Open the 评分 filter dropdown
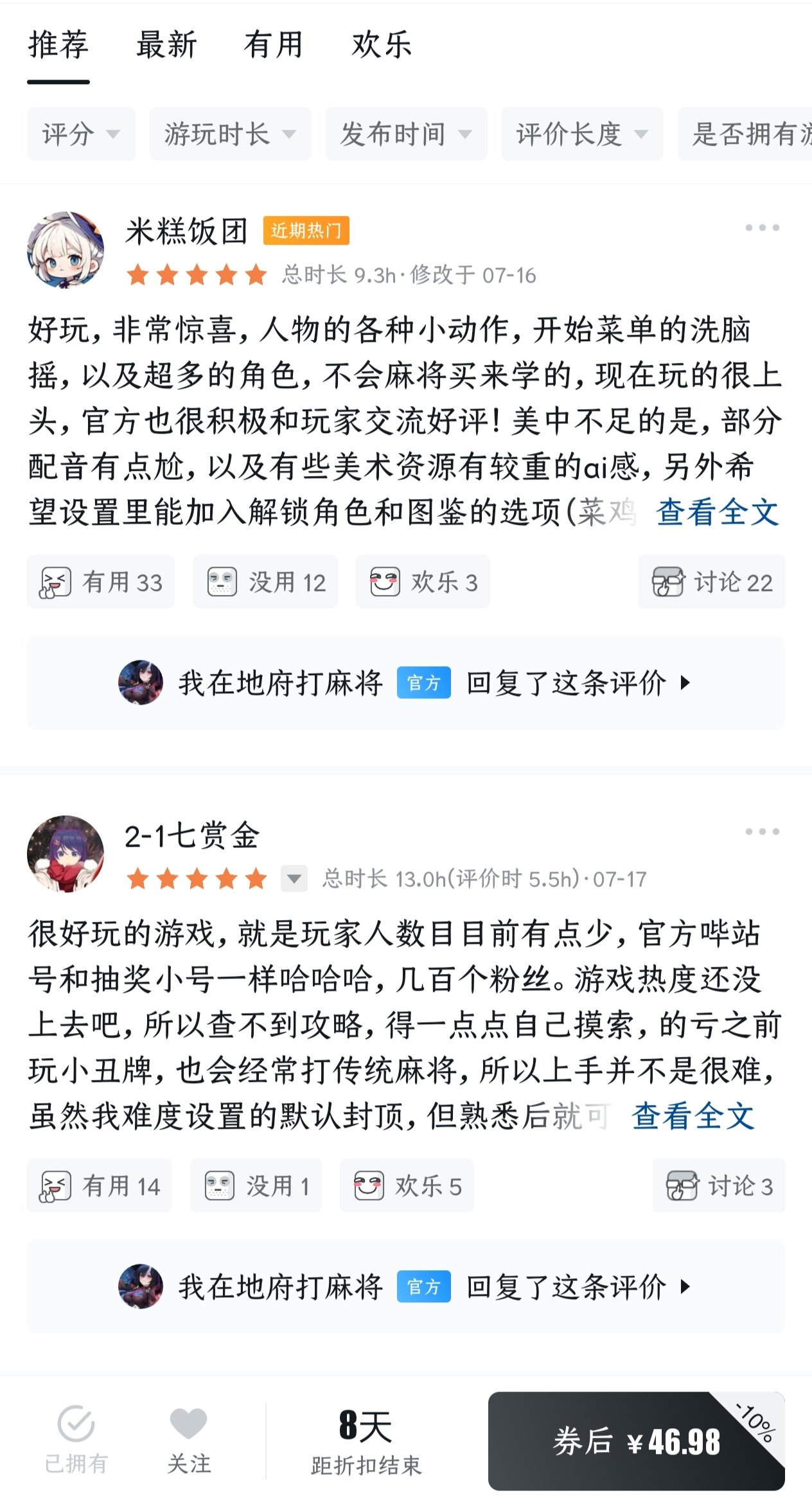The height and width of the screenshot is (1506, 812). tap(81, 134)
